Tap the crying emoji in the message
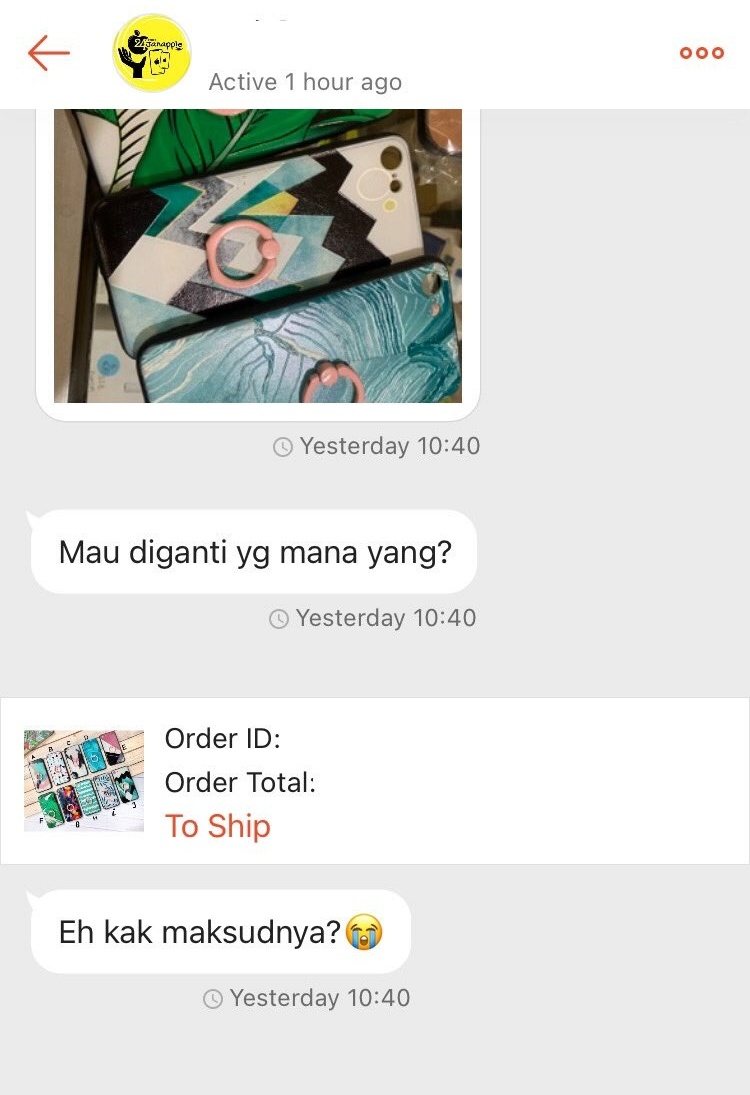750x1095 pixels. point(362,931)
